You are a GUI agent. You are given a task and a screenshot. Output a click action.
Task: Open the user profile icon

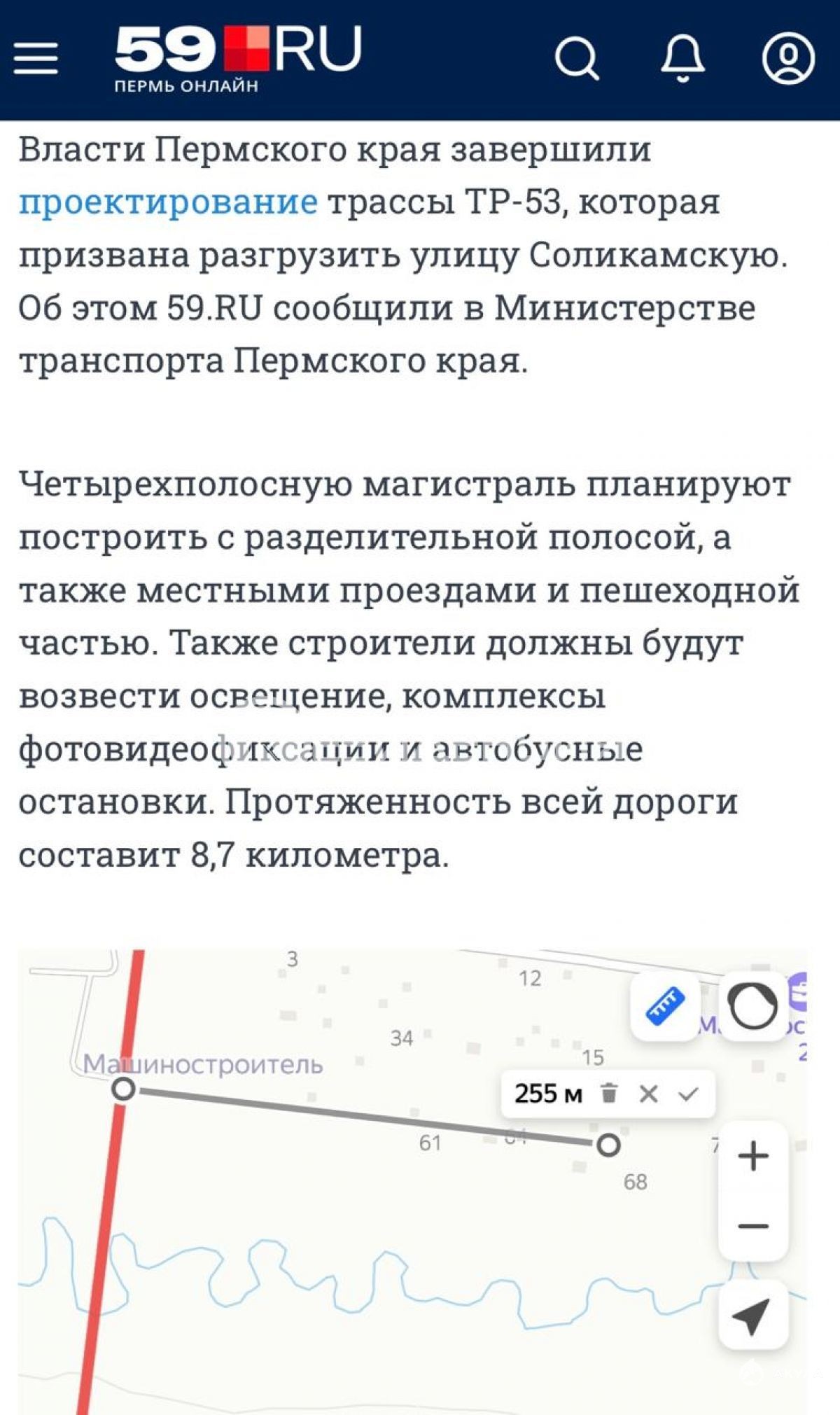tap(788, 58)
